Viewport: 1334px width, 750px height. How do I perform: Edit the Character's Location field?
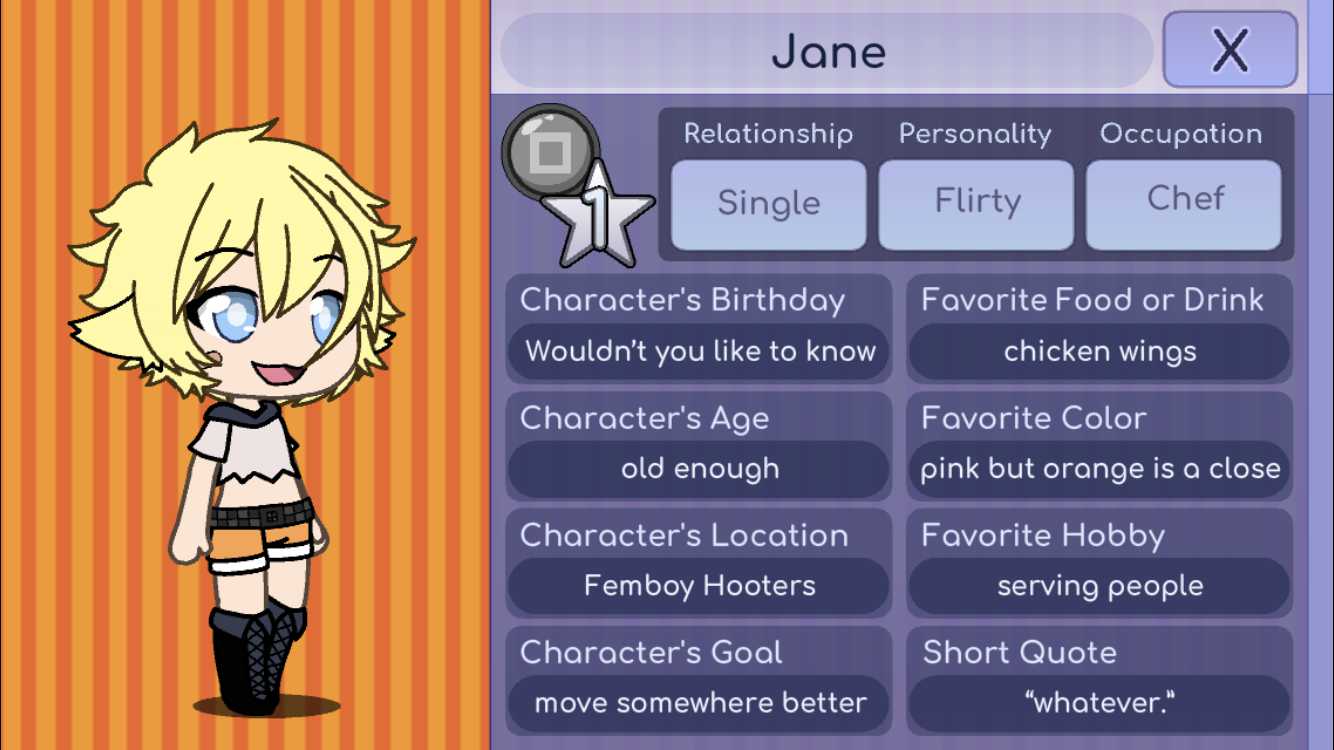tap(699, 586)
